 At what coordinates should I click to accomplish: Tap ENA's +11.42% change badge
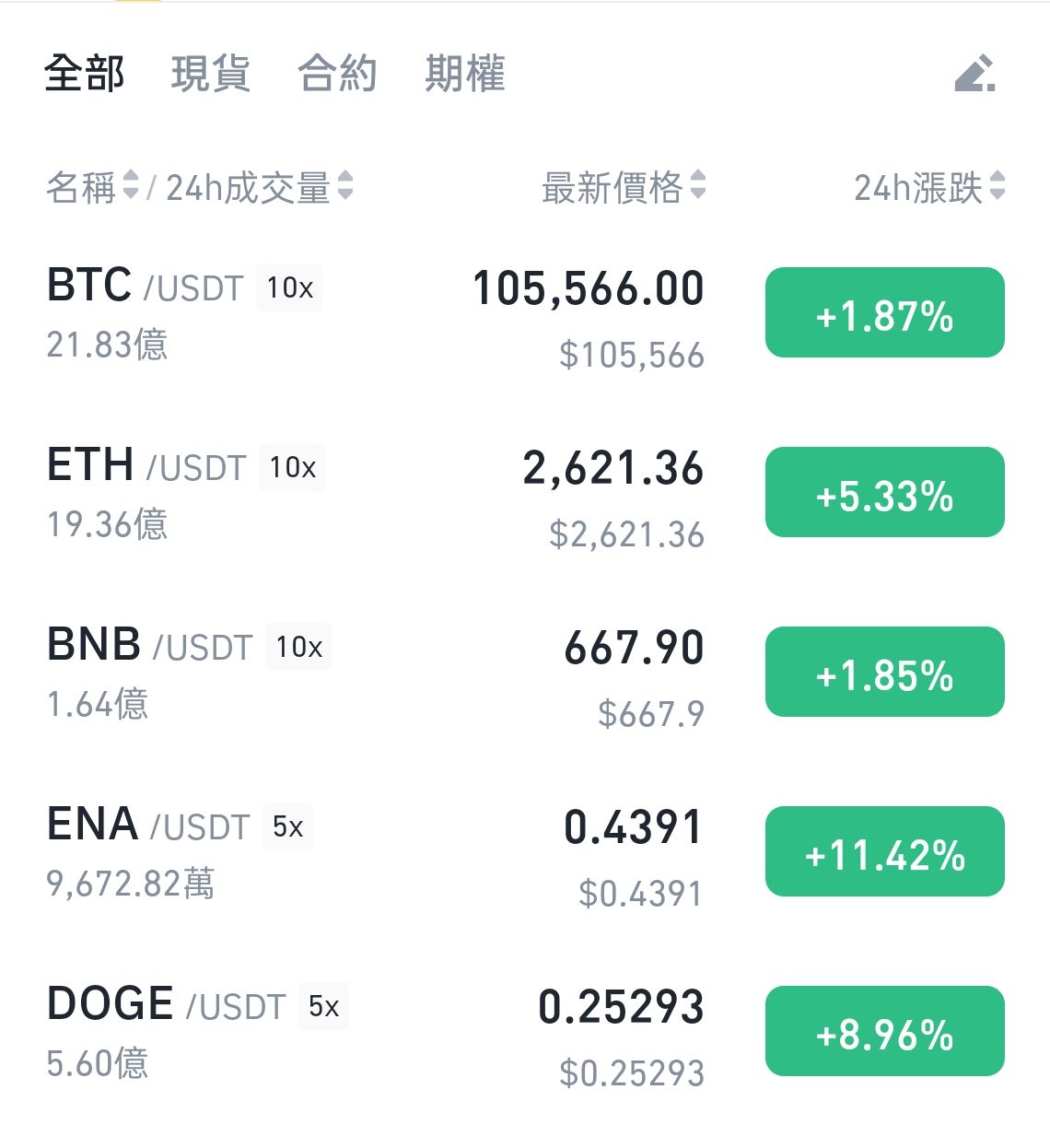click(884, 851)
